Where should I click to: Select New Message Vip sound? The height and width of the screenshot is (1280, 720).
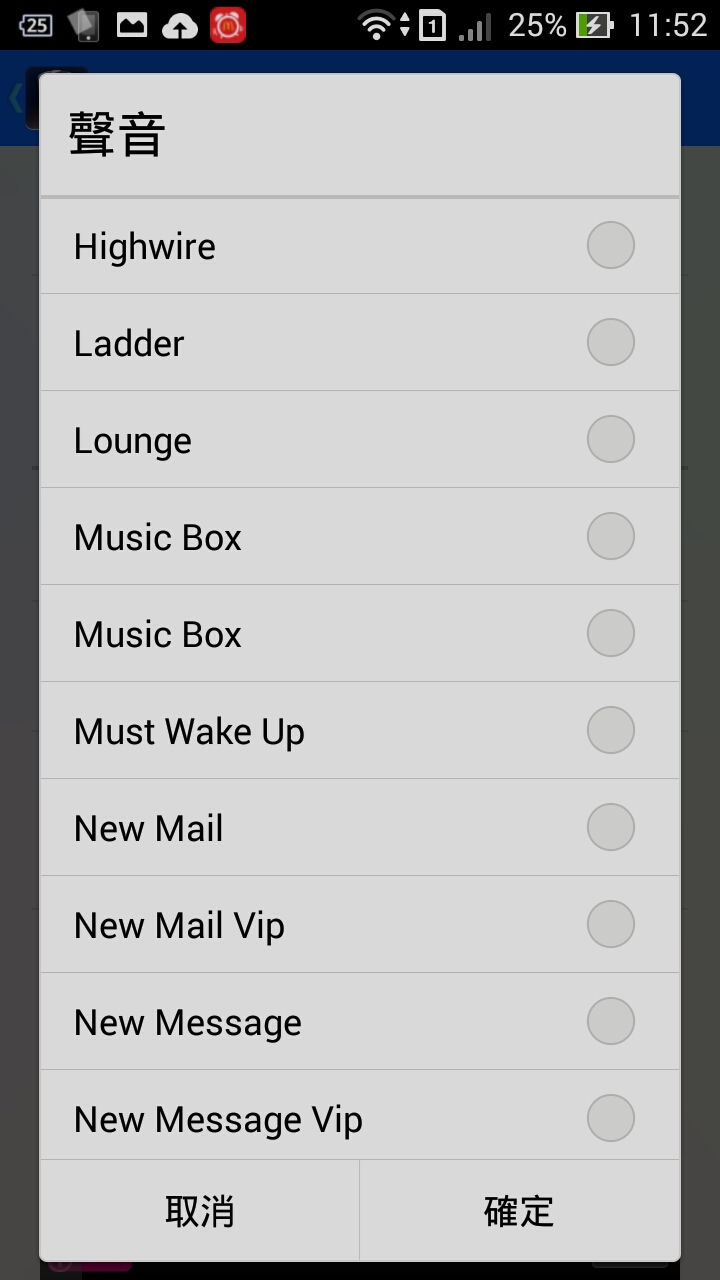pyautogui.click(x=359, y=1116)
